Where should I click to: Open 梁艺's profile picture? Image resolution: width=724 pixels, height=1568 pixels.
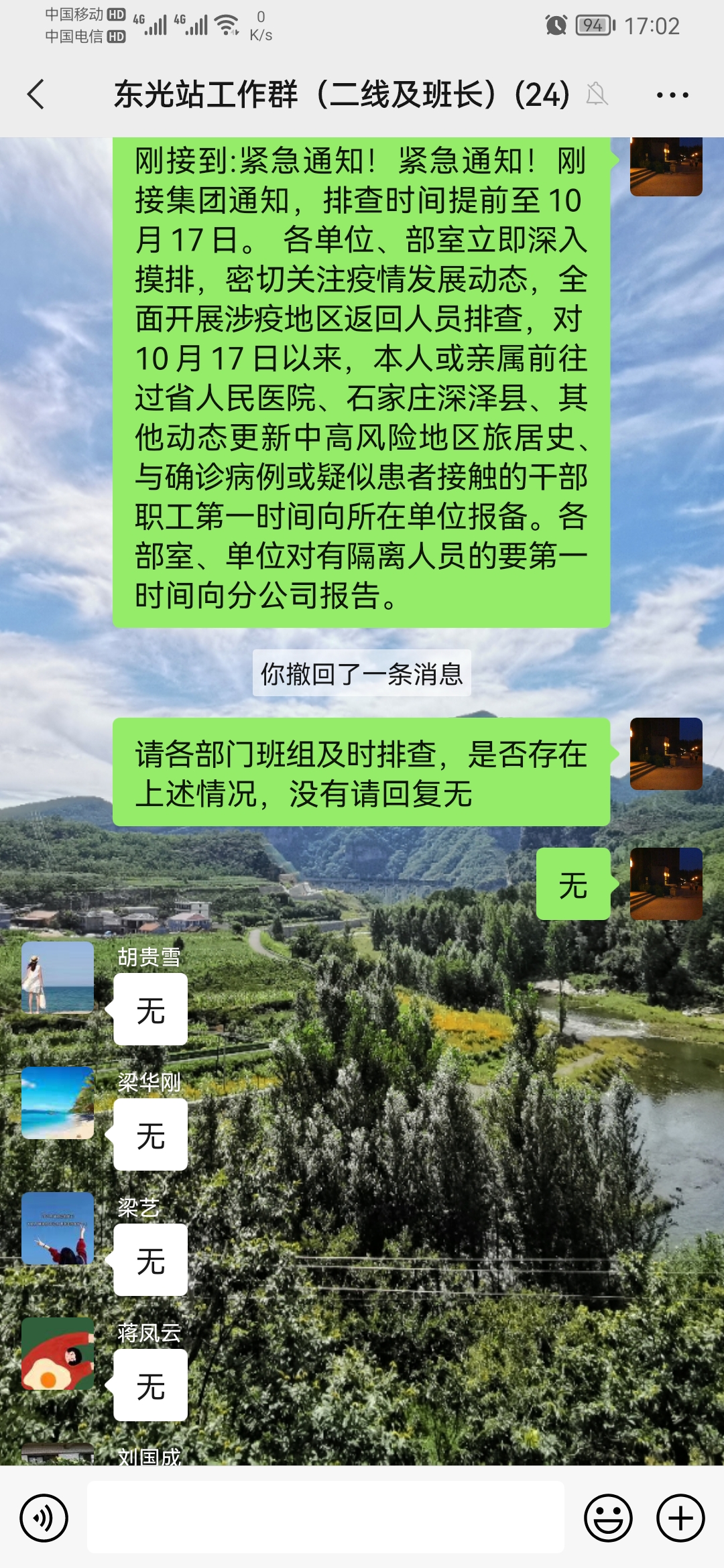tap(58, 1228)
